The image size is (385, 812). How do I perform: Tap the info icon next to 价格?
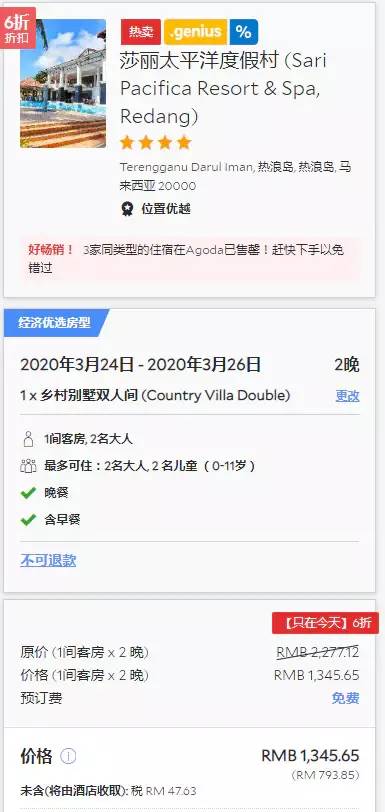coord(68,757)
